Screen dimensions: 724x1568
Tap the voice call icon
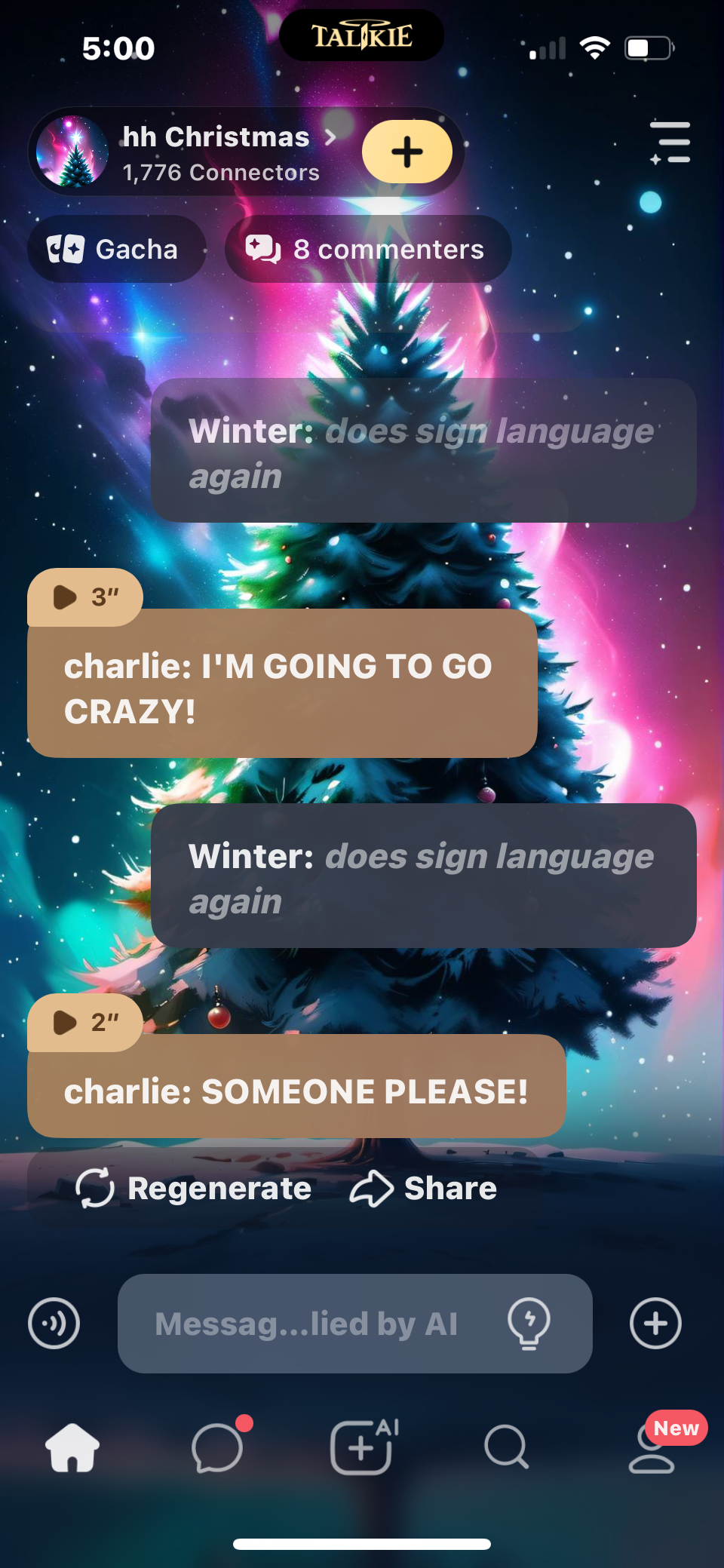point(54,1324)
